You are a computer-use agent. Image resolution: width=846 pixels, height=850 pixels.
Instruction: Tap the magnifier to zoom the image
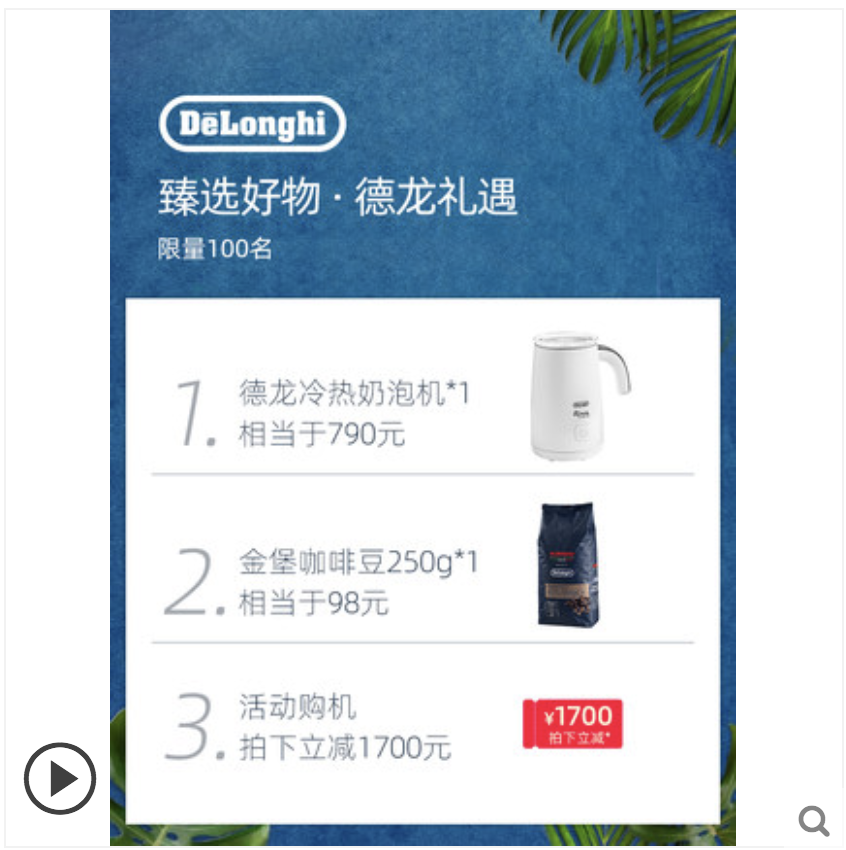pos(814,821)
